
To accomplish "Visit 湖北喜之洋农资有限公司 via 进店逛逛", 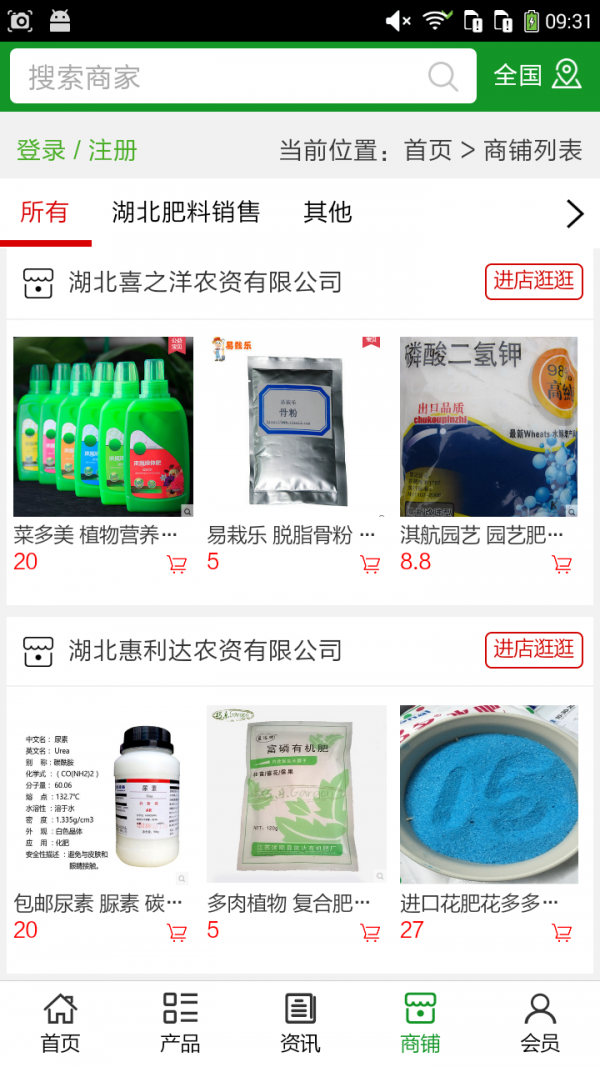I will tap(534, 281).
